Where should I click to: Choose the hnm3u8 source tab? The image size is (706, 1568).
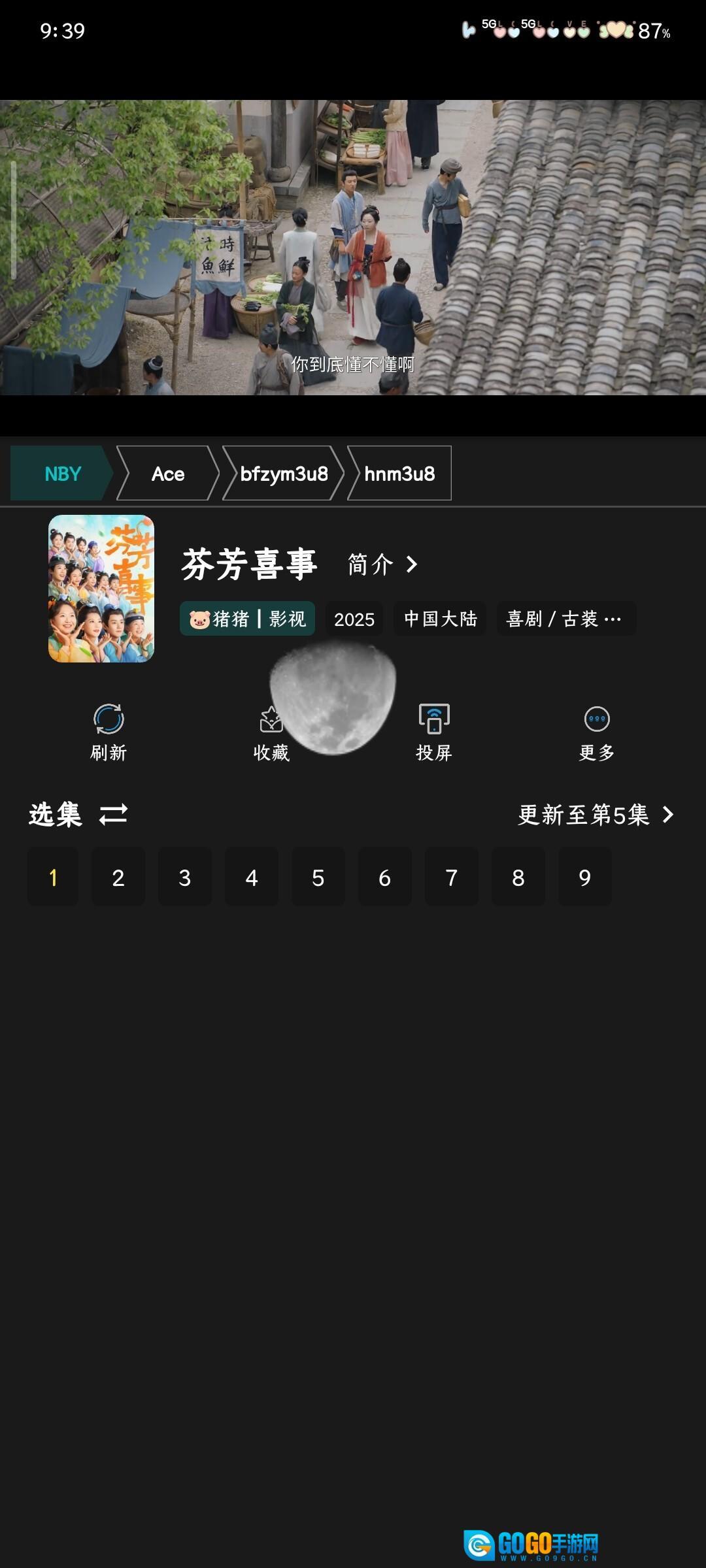(399, 474)
